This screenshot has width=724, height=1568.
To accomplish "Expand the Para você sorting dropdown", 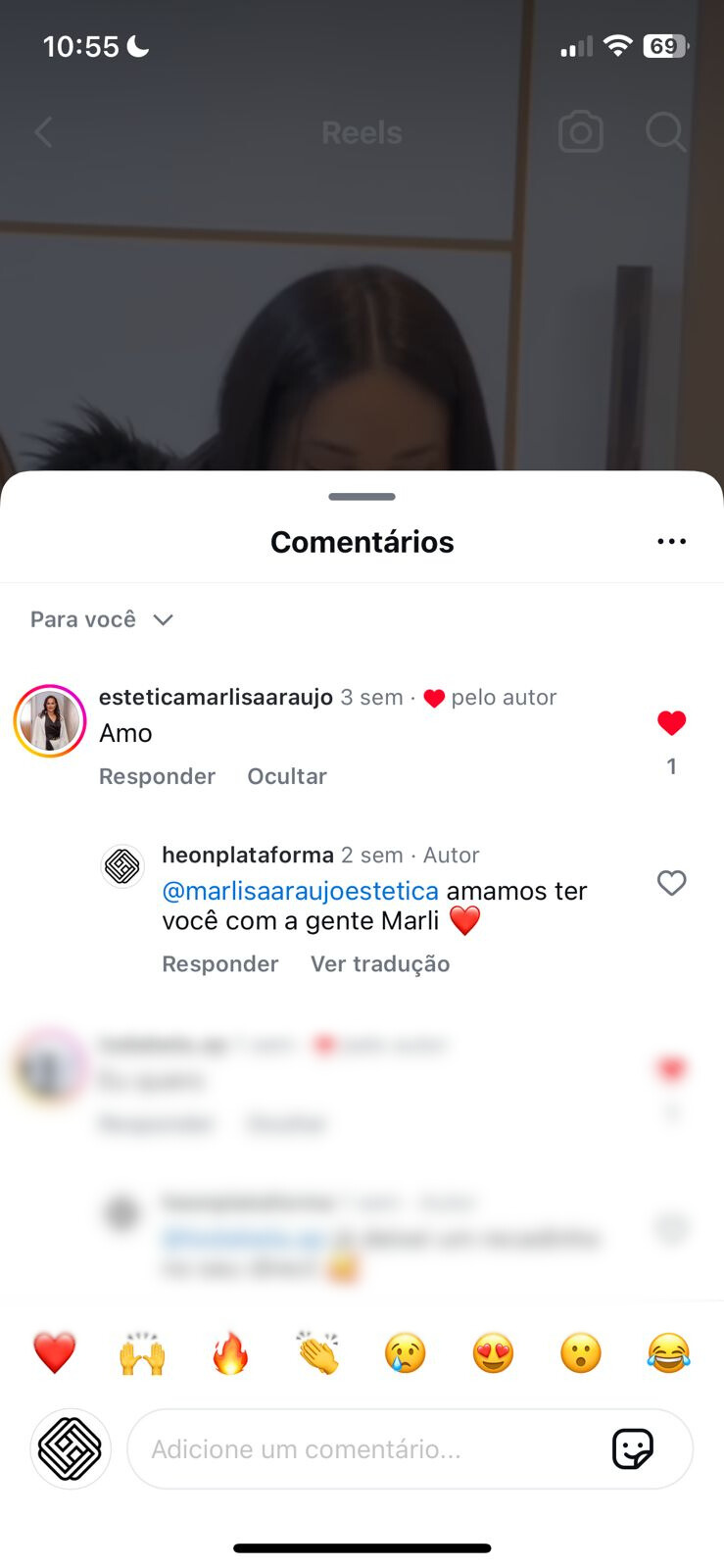I will coord(102,619).
